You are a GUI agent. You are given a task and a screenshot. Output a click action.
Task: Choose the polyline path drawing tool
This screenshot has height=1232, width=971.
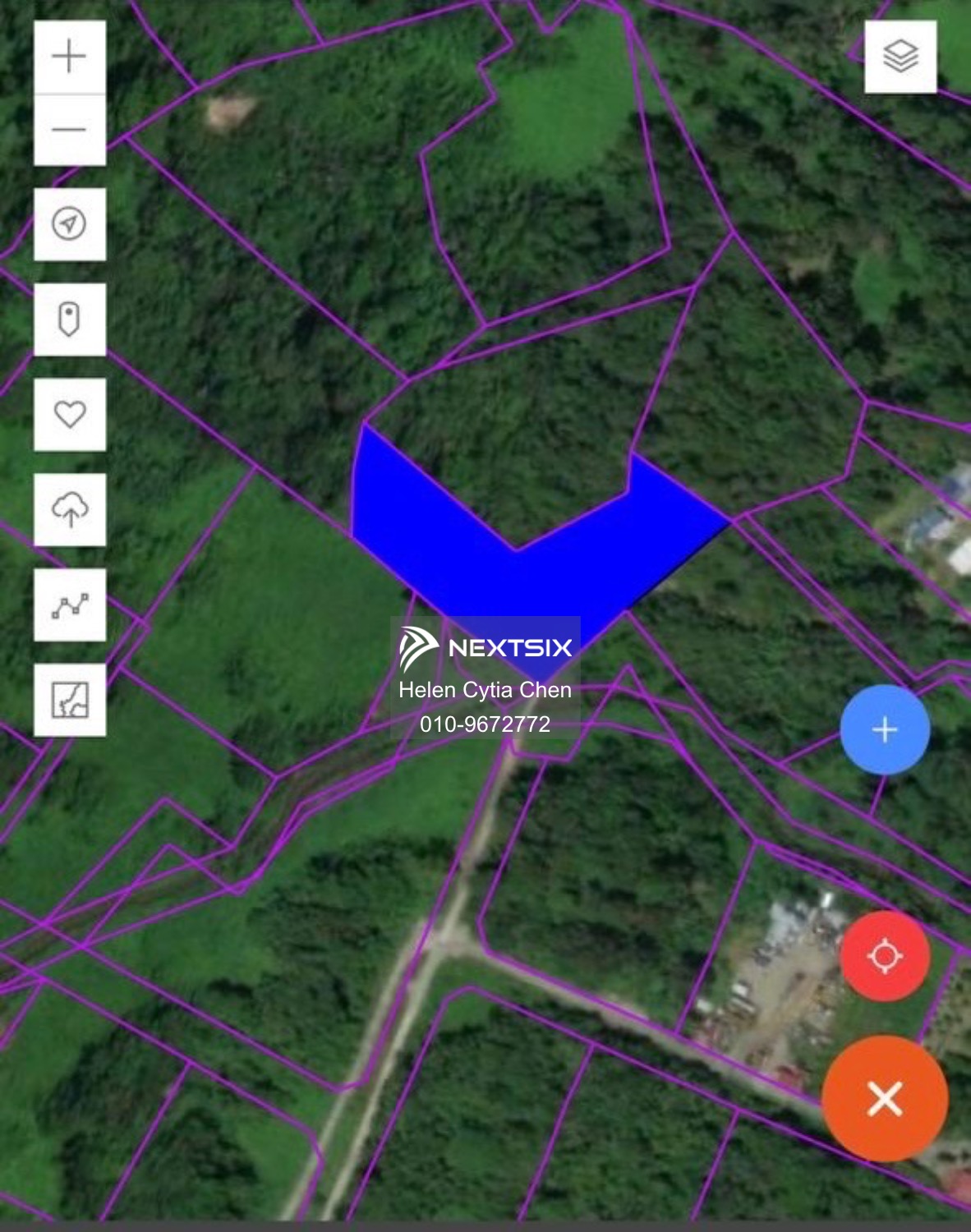click(x=70, y=605)
